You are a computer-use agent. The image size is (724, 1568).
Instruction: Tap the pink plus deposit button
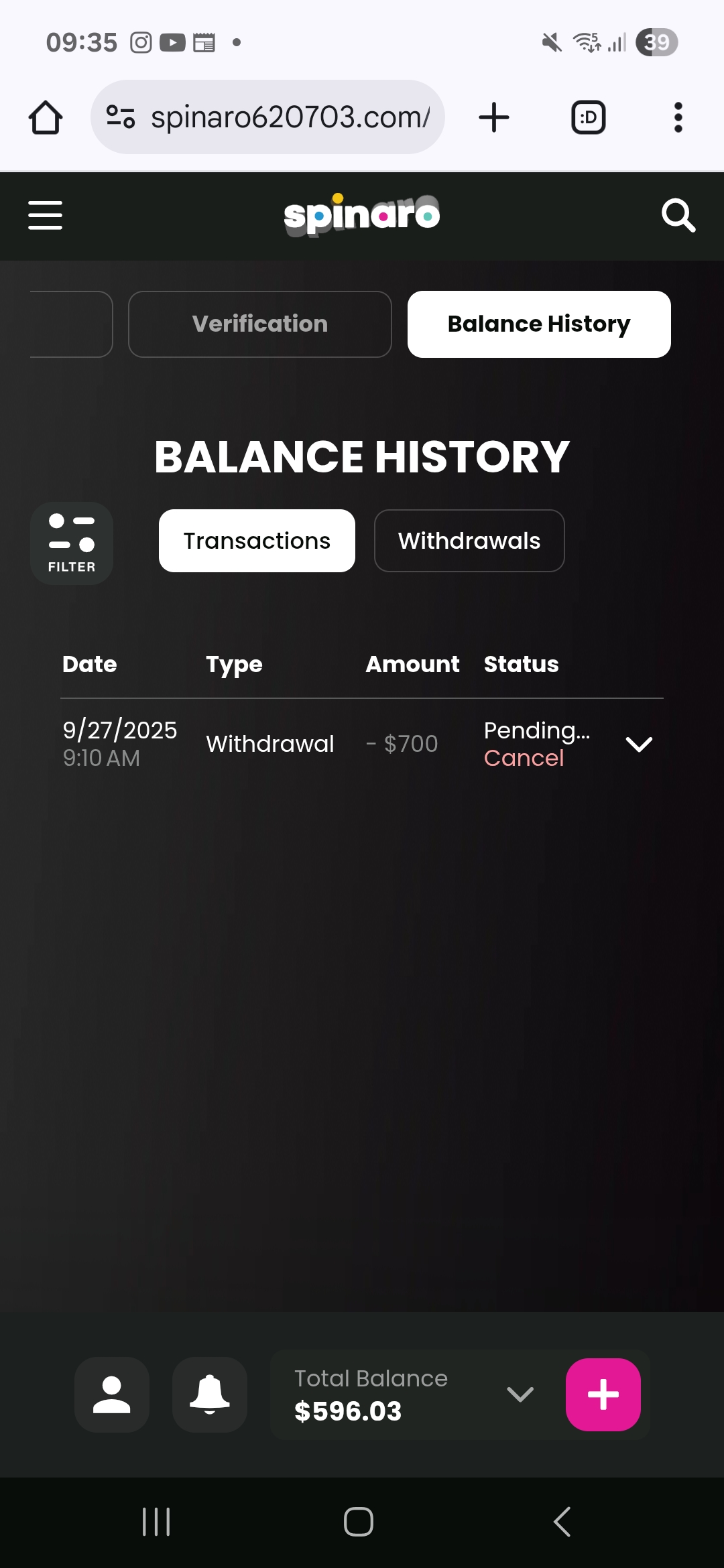(603, 1394)
